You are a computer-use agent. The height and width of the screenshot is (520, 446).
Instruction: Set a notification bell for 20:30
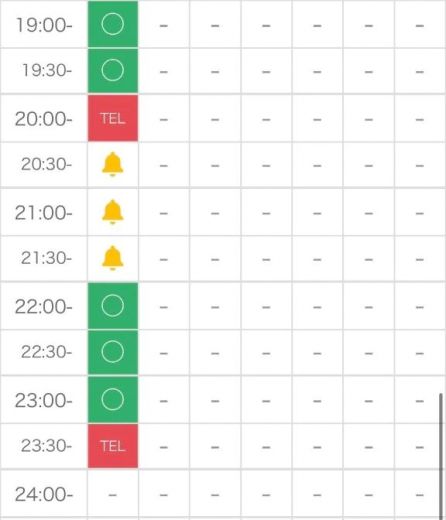pos(113,164)
